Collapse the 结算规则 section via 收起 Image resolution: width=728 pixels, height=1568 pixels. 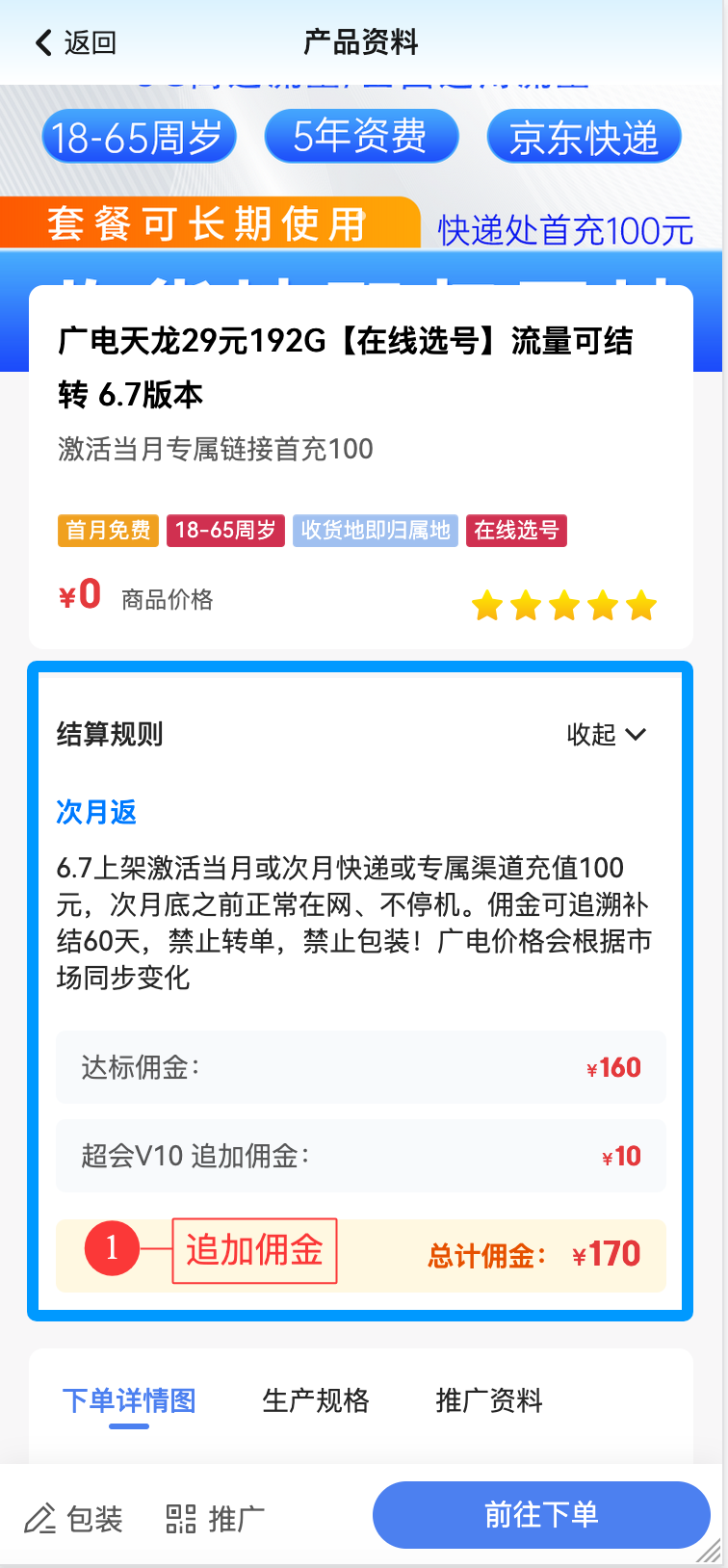606,734
